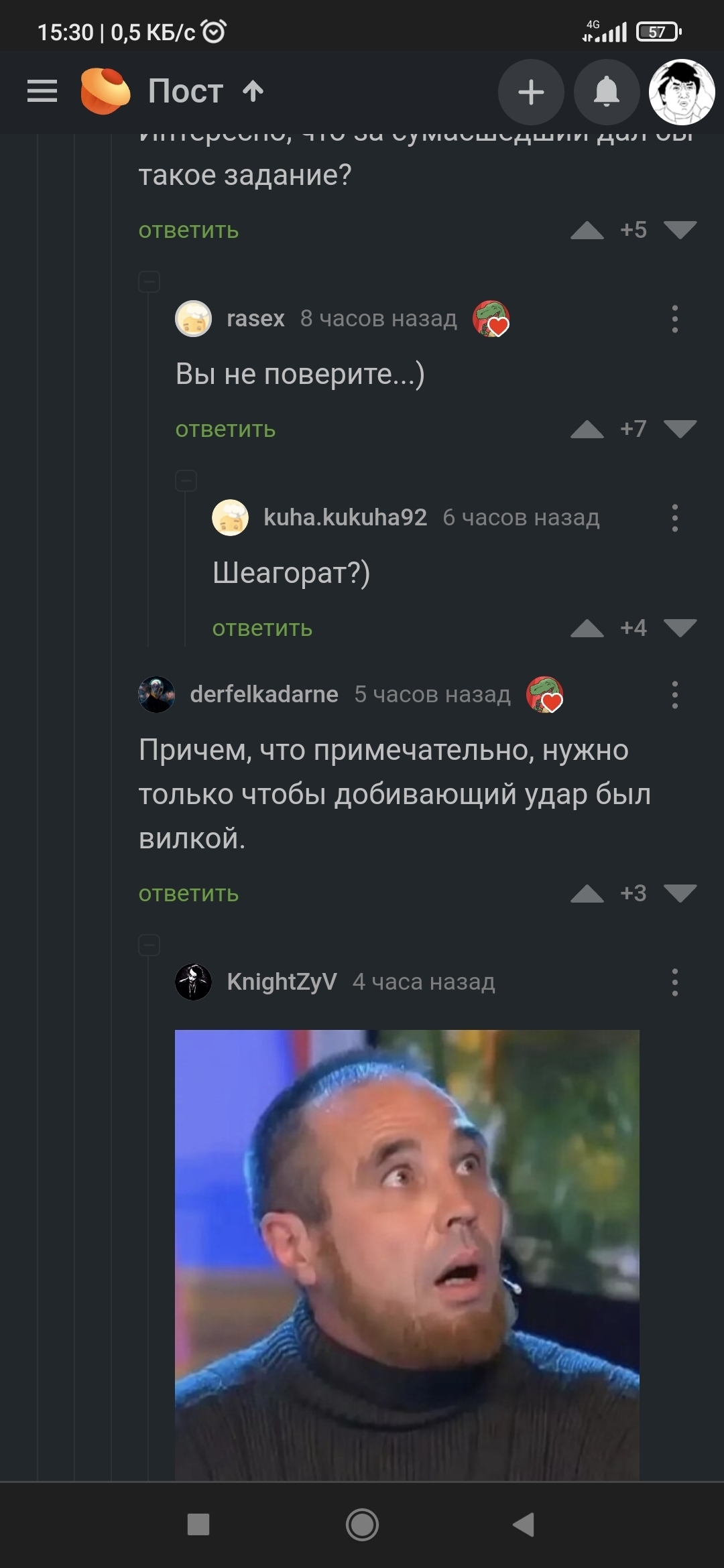Image resolution: width=724 pixels, height=1568 pixels.
Task: Open options menu for KnightZyV's comment
Action: point(674,982)
